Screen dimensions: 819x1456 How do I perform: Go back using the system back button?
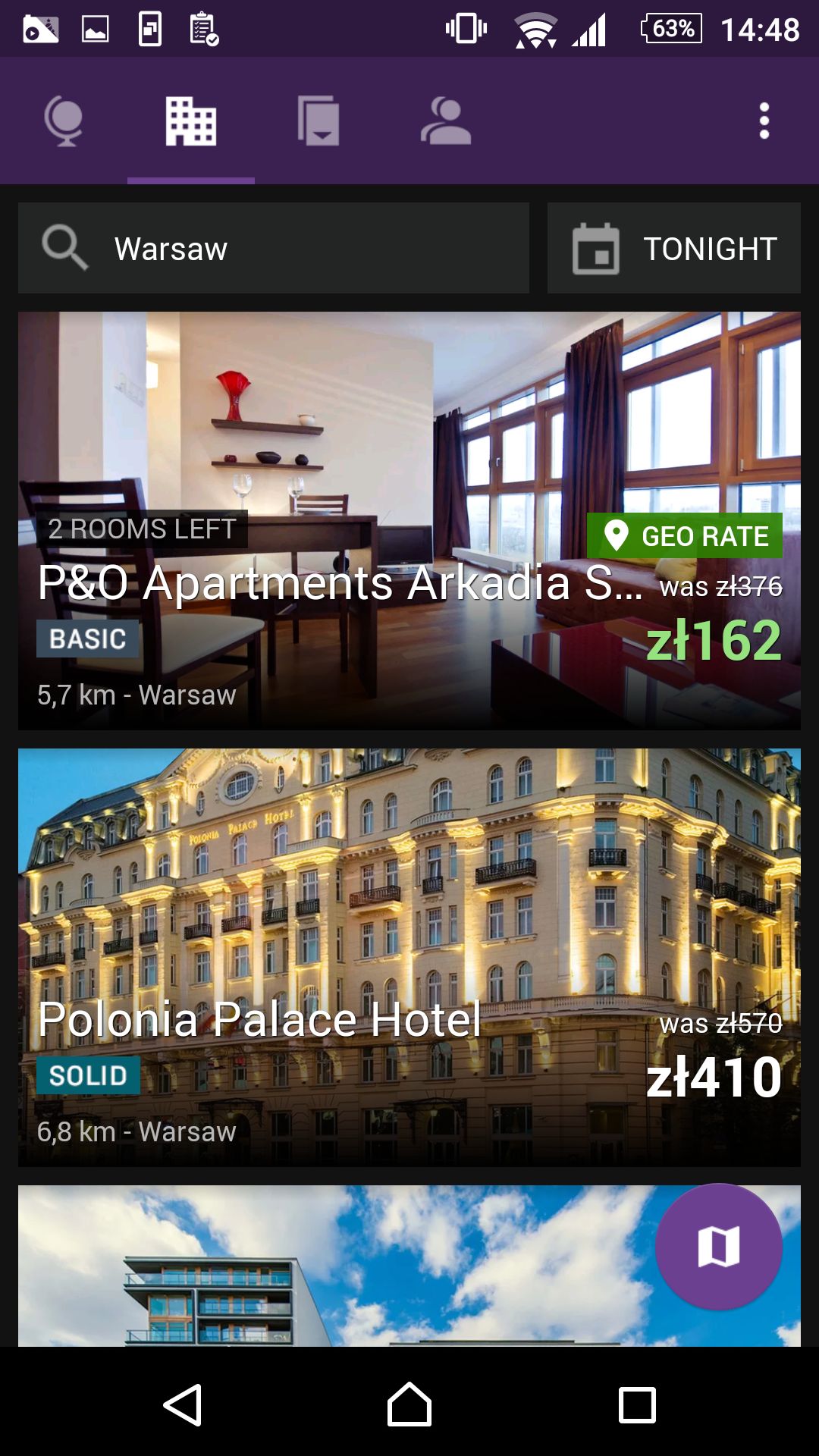tap(182, 1405)
